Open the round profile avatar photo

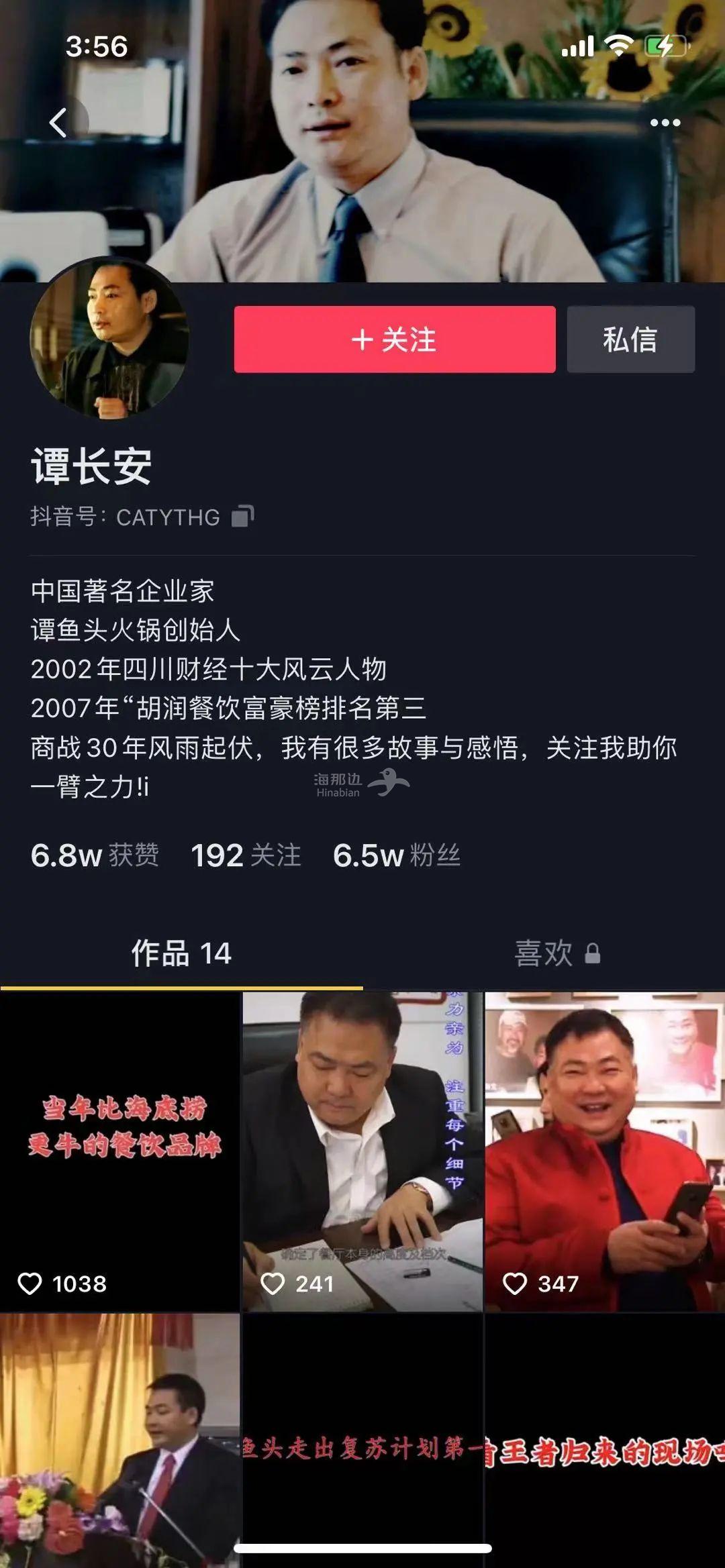click(109, 338)
